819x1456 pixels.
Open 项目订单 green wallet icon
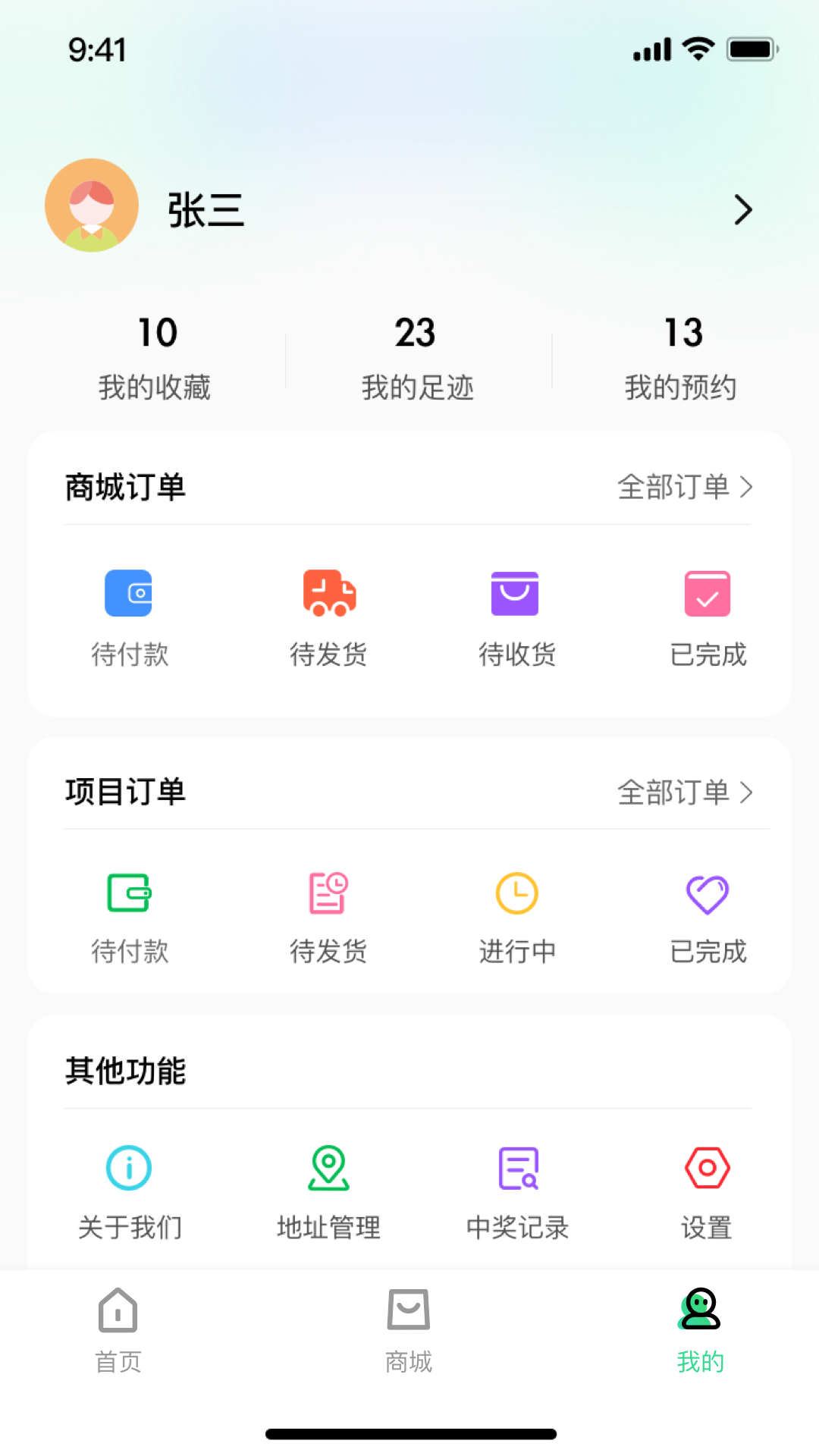[128, 893]
